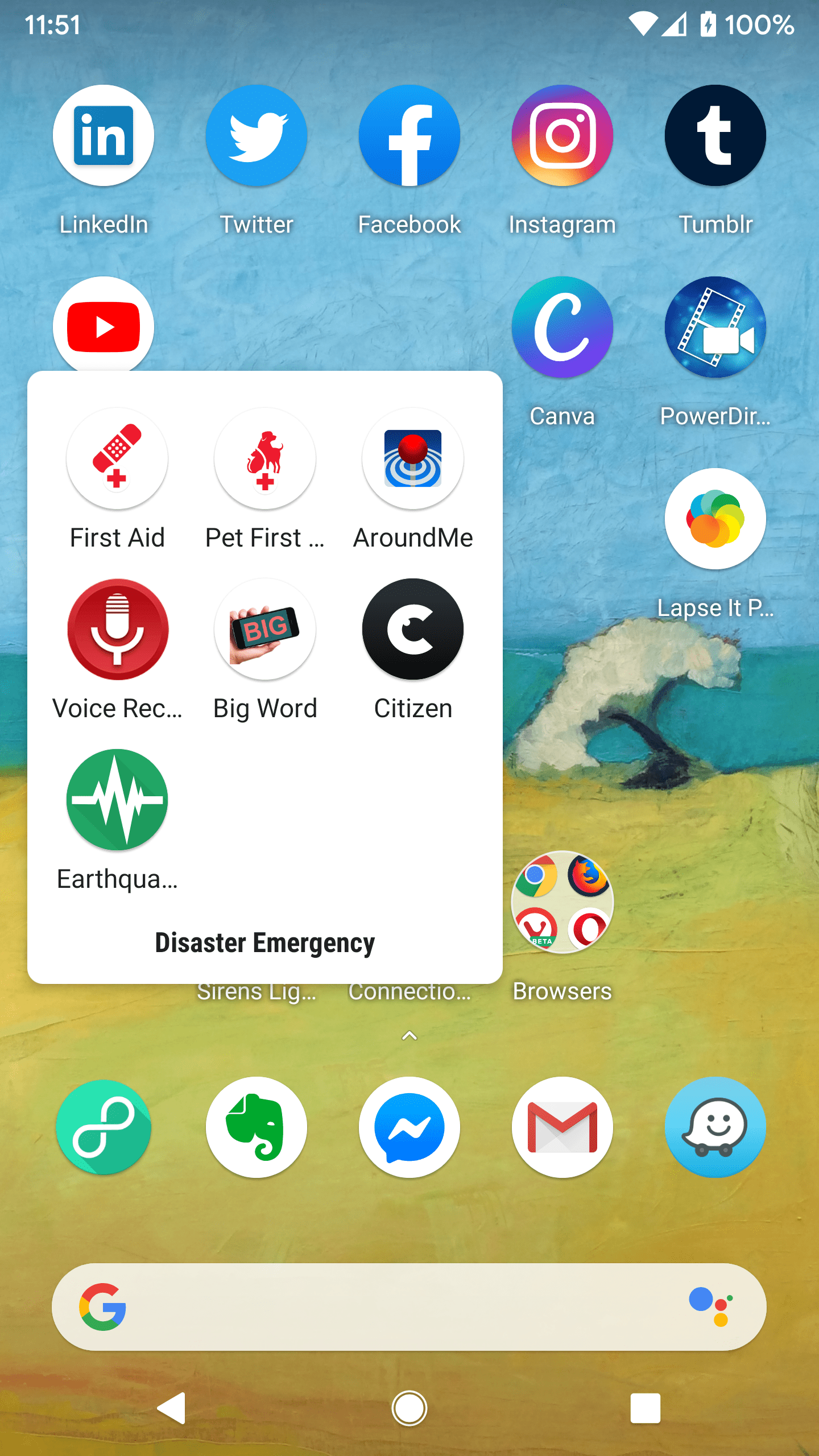This screenshot has width=819, height=1456.
Task: Open the Browsers folder
Action: coord(562,902)
